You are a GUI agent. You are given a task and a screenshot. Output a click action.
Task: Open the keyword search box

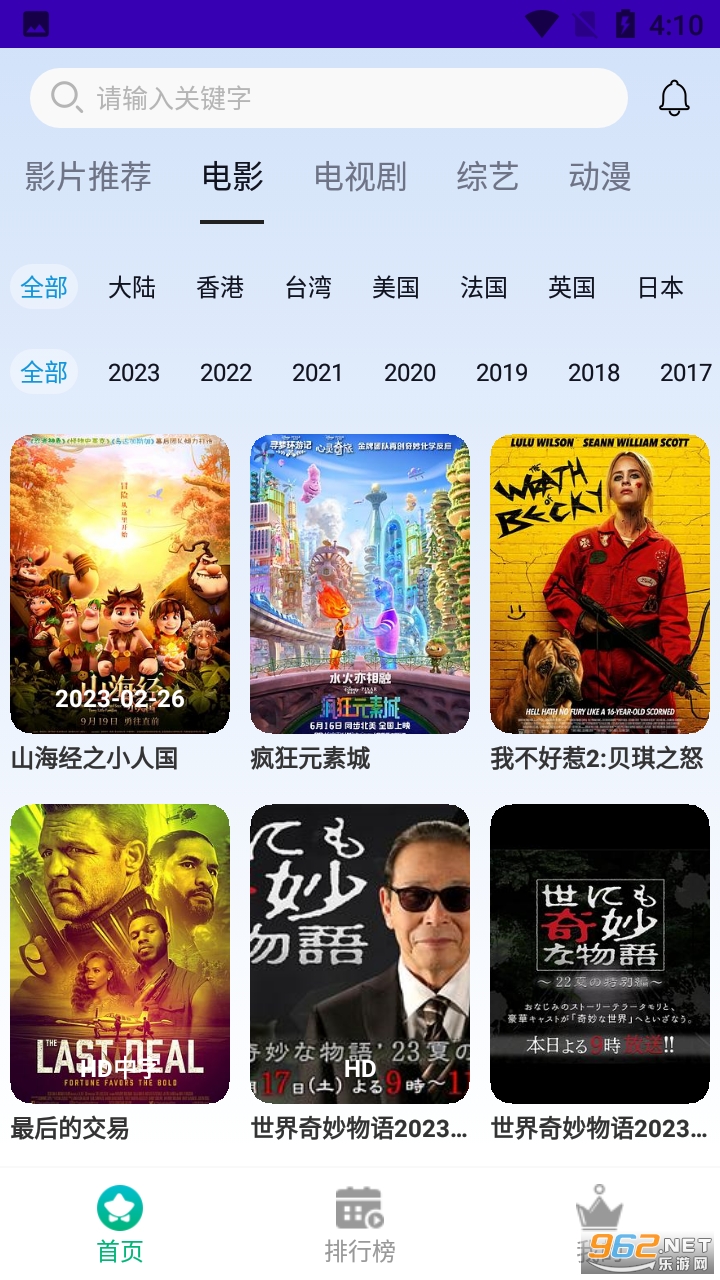pyautogui.click(x=328, y=98)
